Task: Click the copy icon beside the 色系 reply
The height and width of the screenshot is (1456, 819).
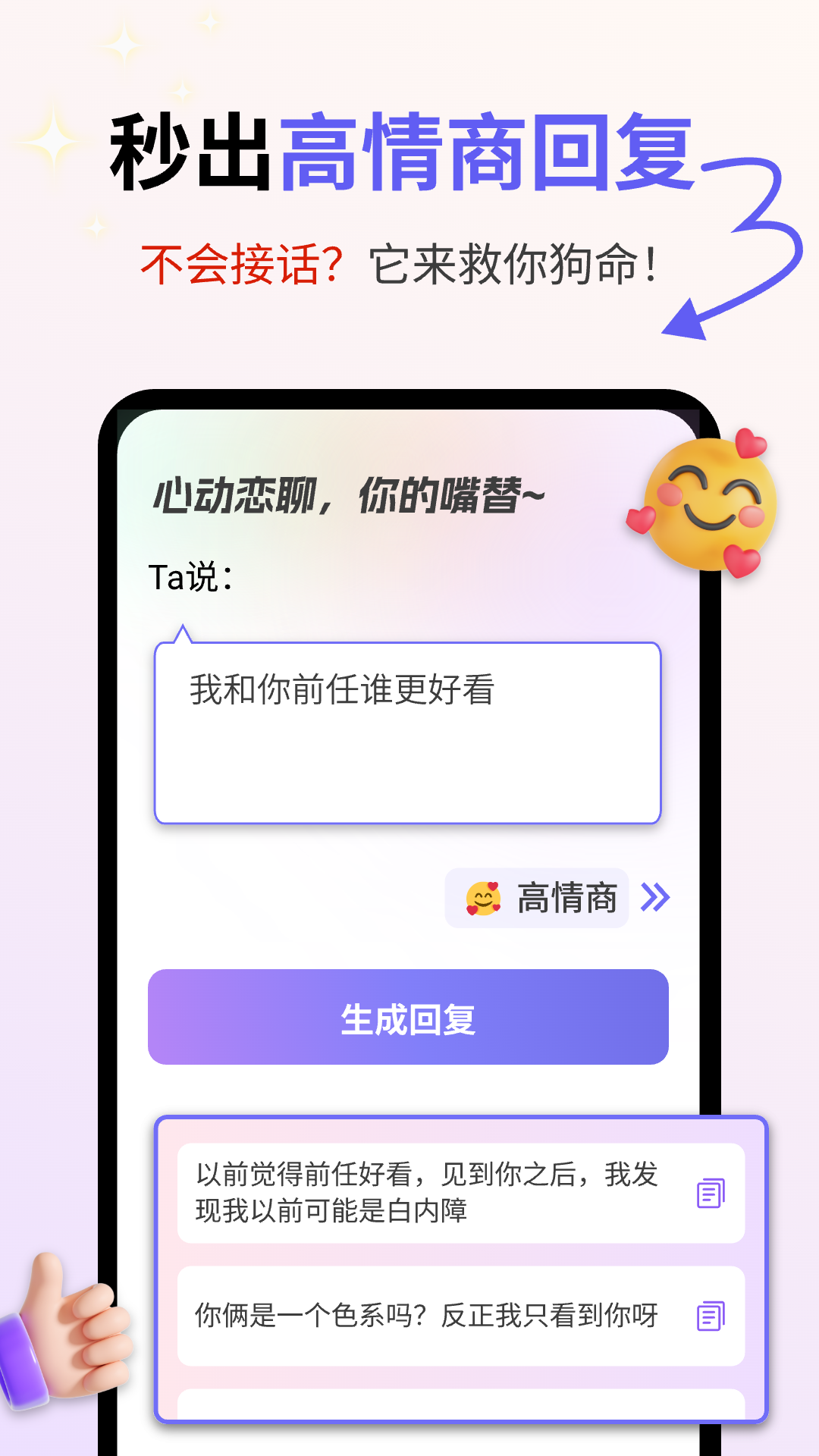Action: pyautogui.click(x=709, y=1317)
